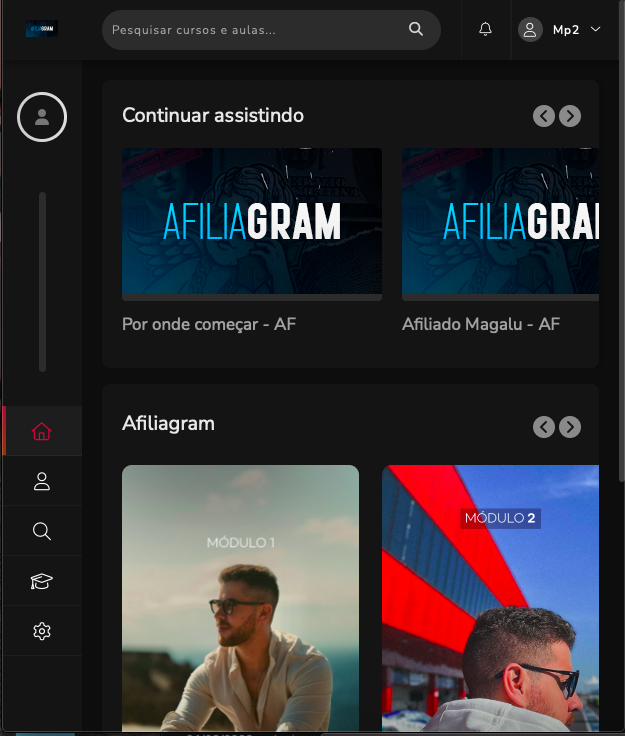The width and height of the screenshot is (625, 736).
Task: Go to the Home sidebar item
Action: pyautogui.click(x=42, y=432)
